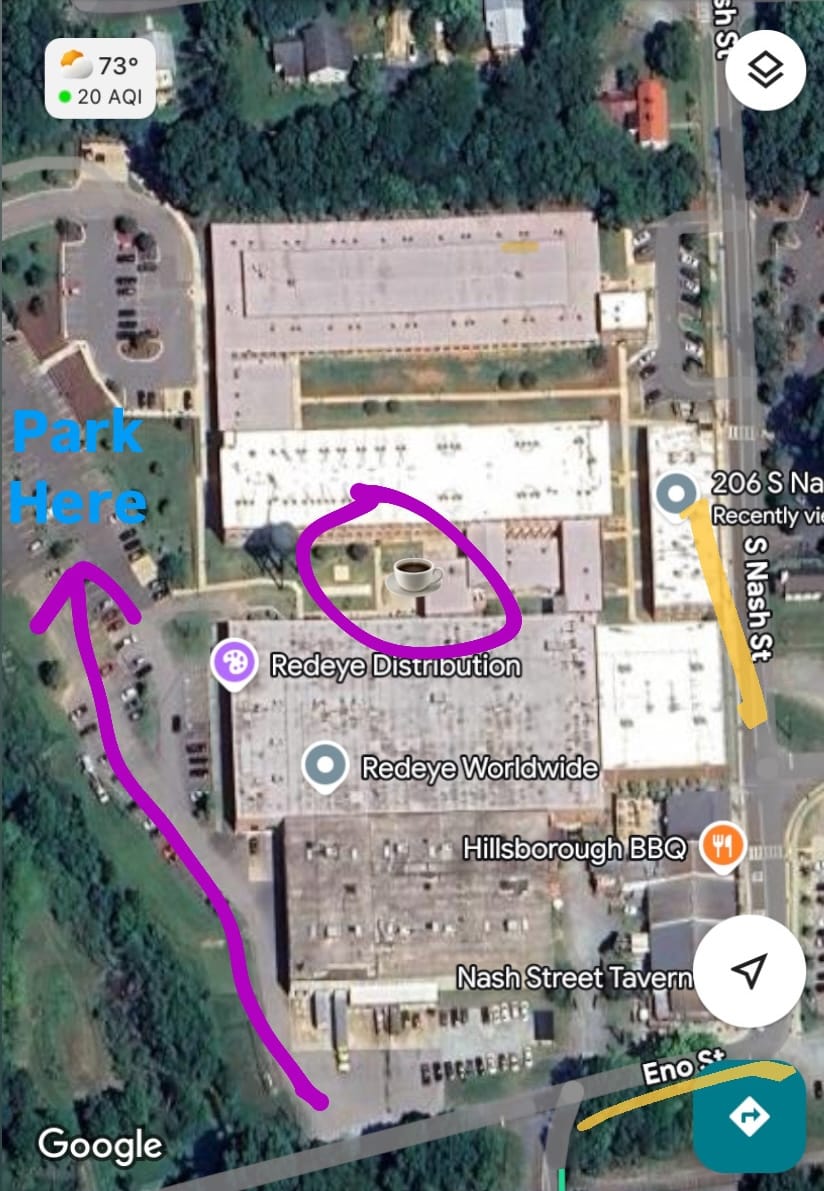Select the Redeye Worldwide map pin
Screen dimensions: 824x1191
[x=325, y=766]
